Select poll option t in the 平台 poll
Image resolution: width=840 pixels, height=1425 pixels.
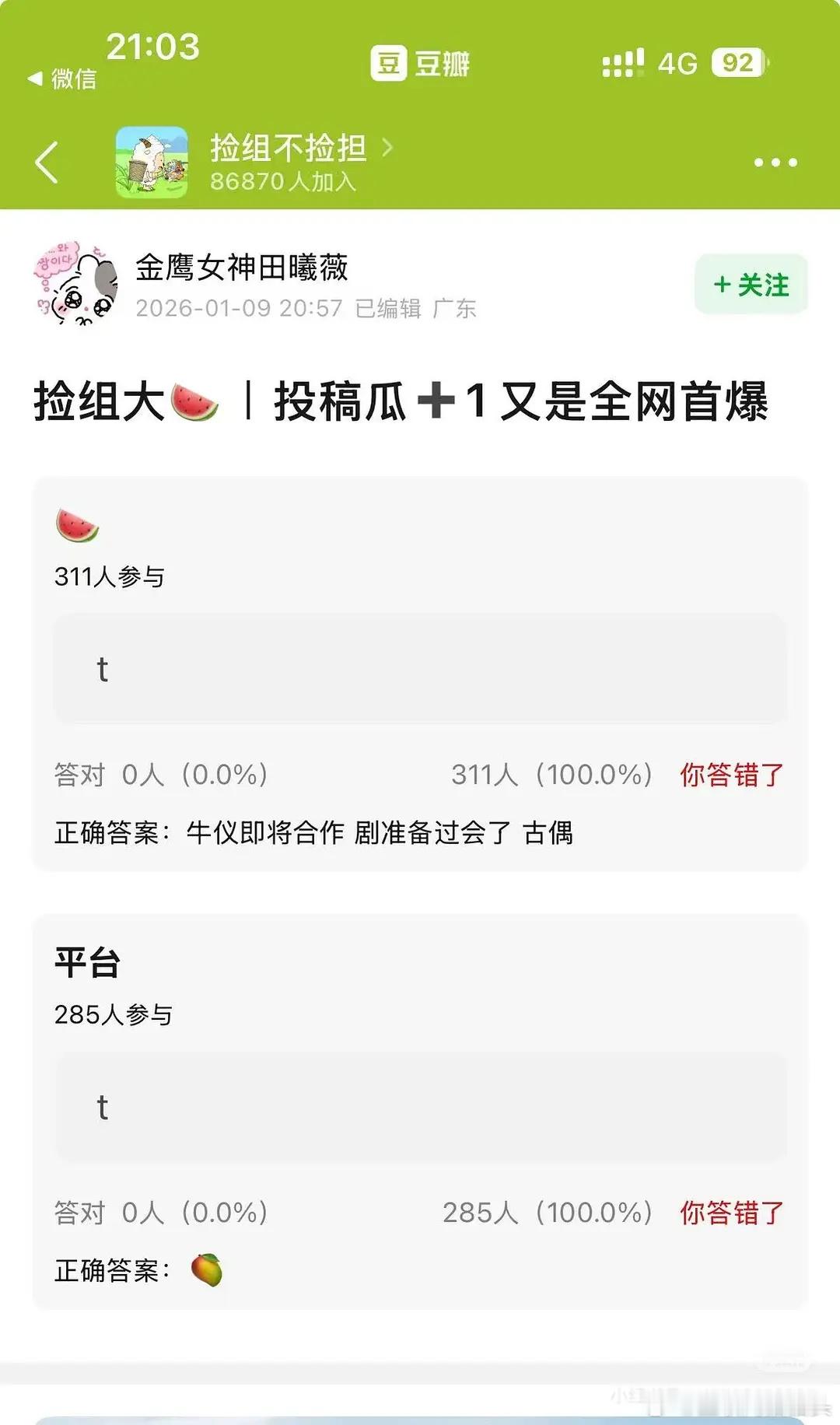tap(420, 1108)
